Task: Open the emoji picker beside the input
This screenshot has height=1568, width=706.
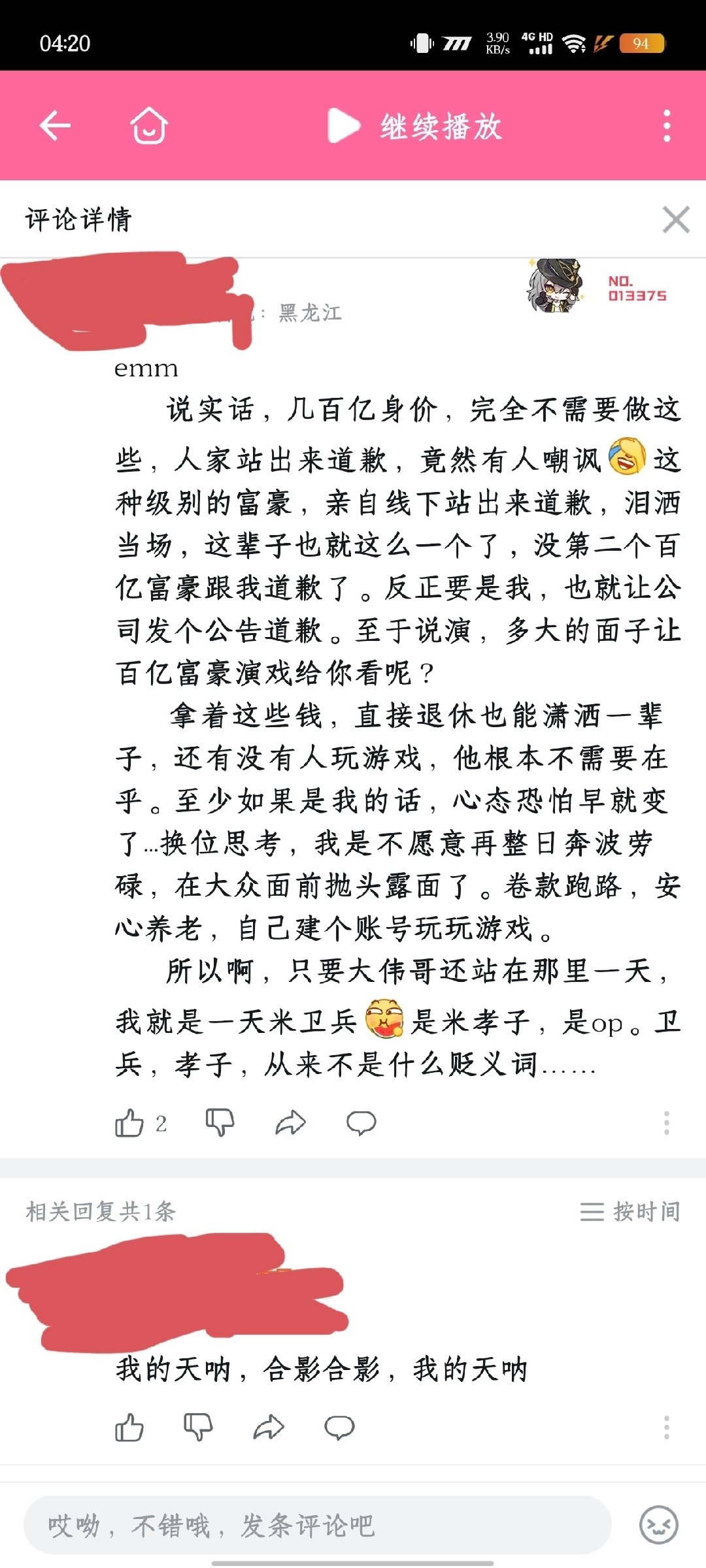Action: click(x=659, y=1526)
